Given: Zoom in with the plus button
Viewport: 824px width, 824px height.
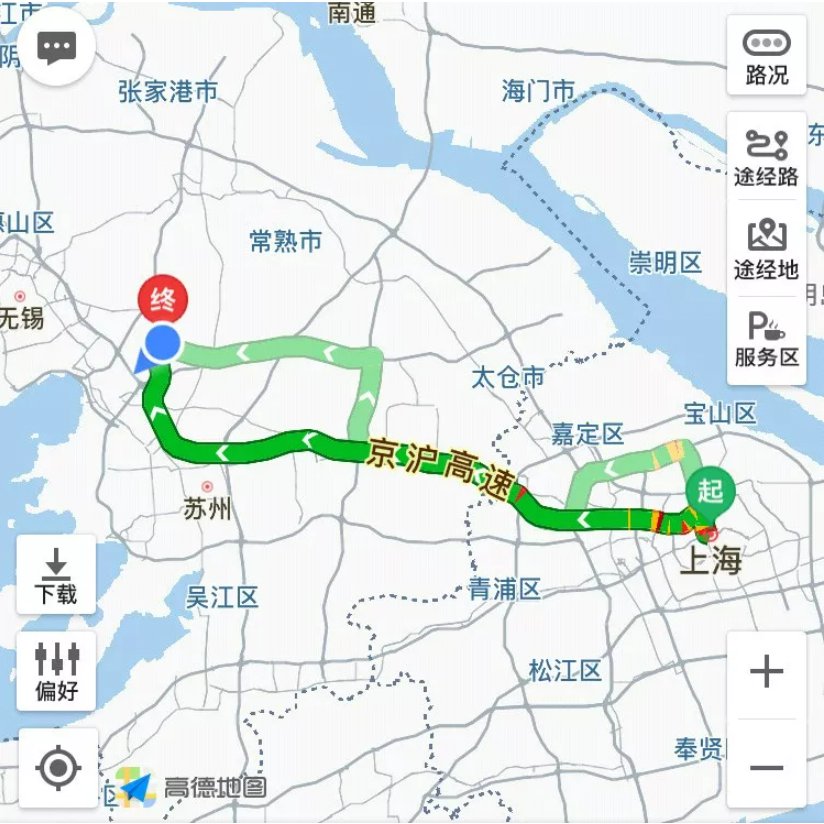Looking at the screenshot, I should 766,671.
